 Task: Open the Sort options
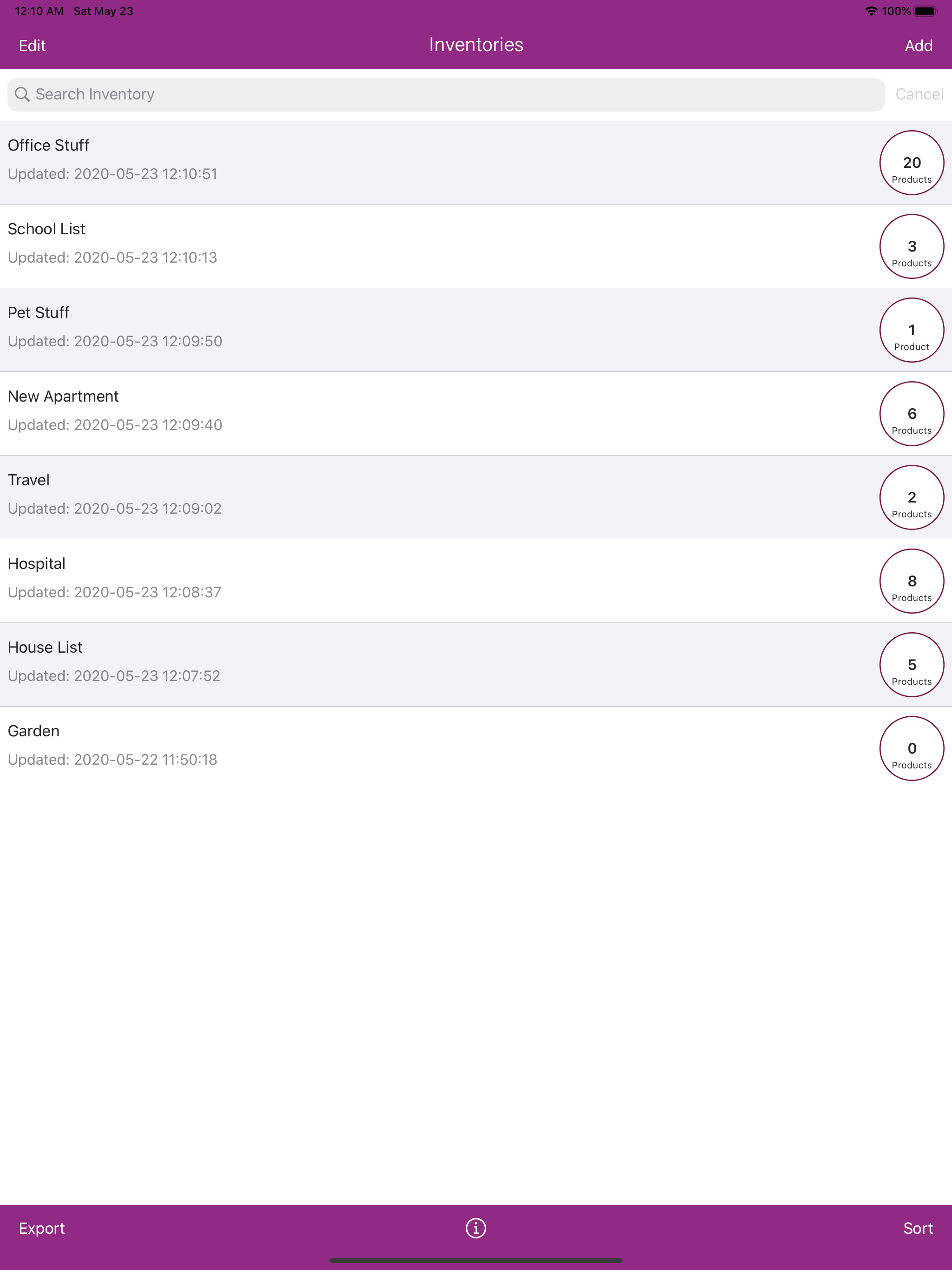pos(917,1228)
